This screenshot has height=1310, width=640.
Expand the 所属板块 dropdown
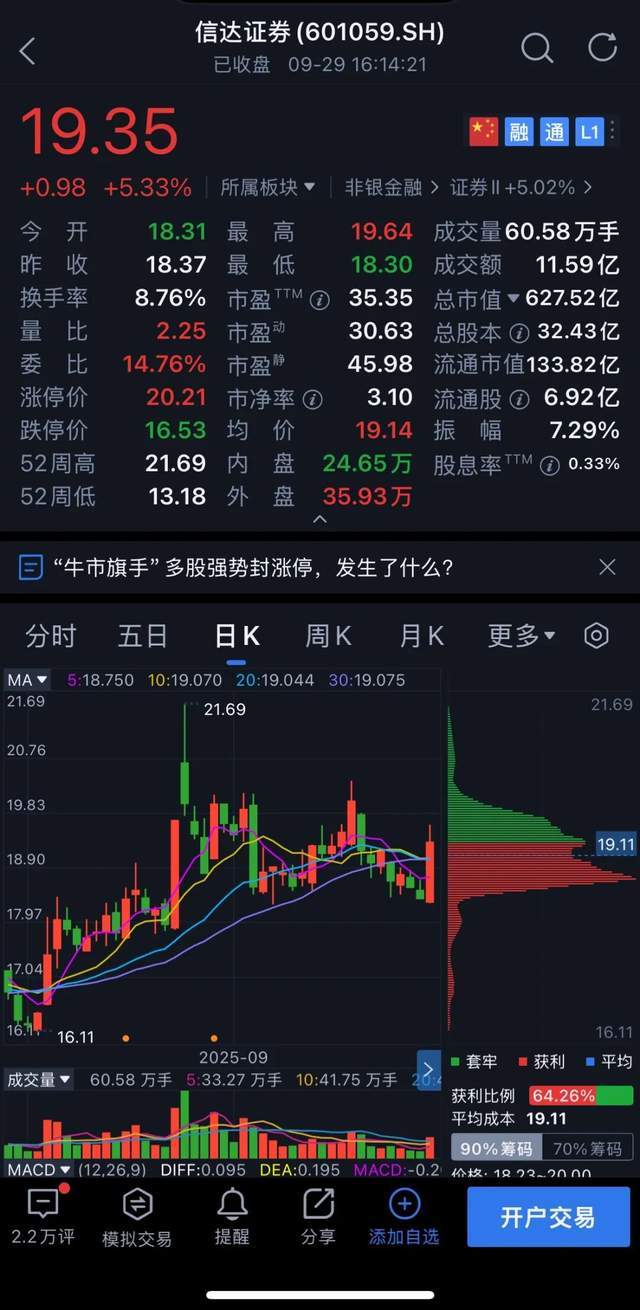[268, 187]
